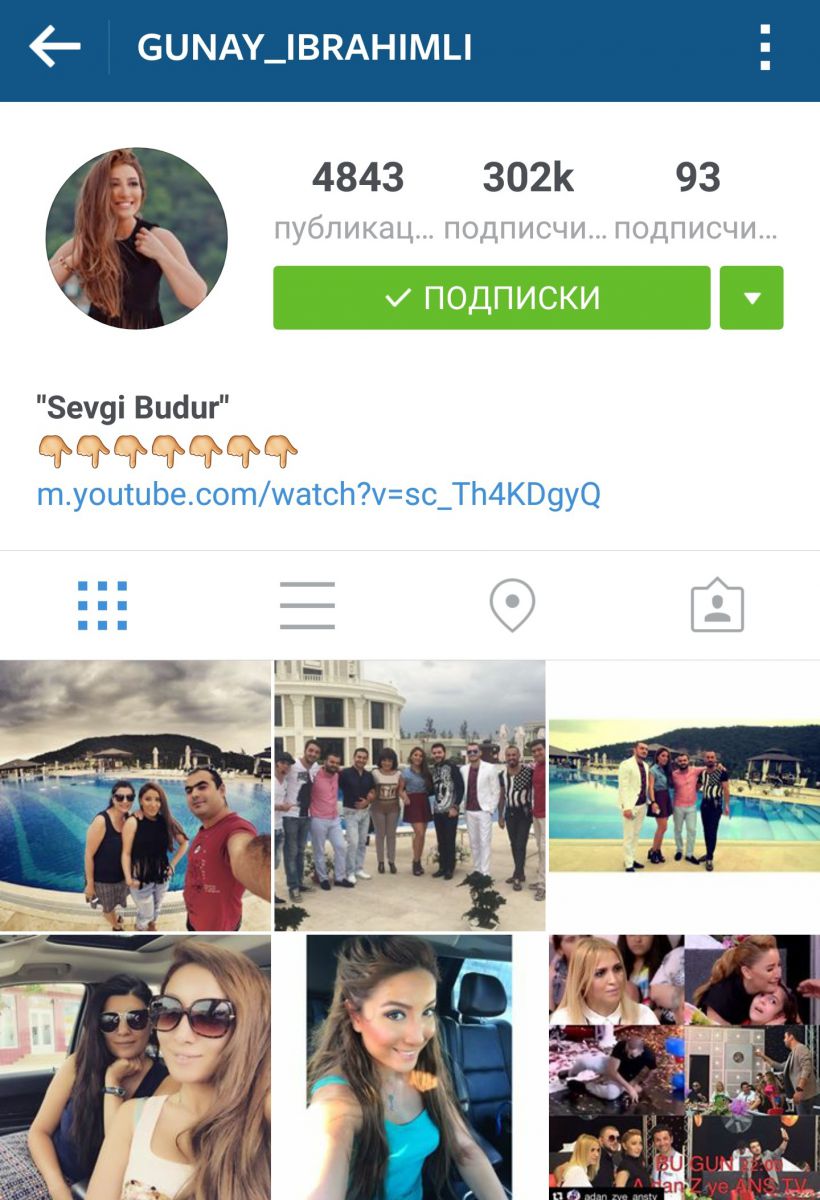The height and width of the screenshot is (1200, 820).
Task: Switch to grid view tab
Action: (102, 606)
